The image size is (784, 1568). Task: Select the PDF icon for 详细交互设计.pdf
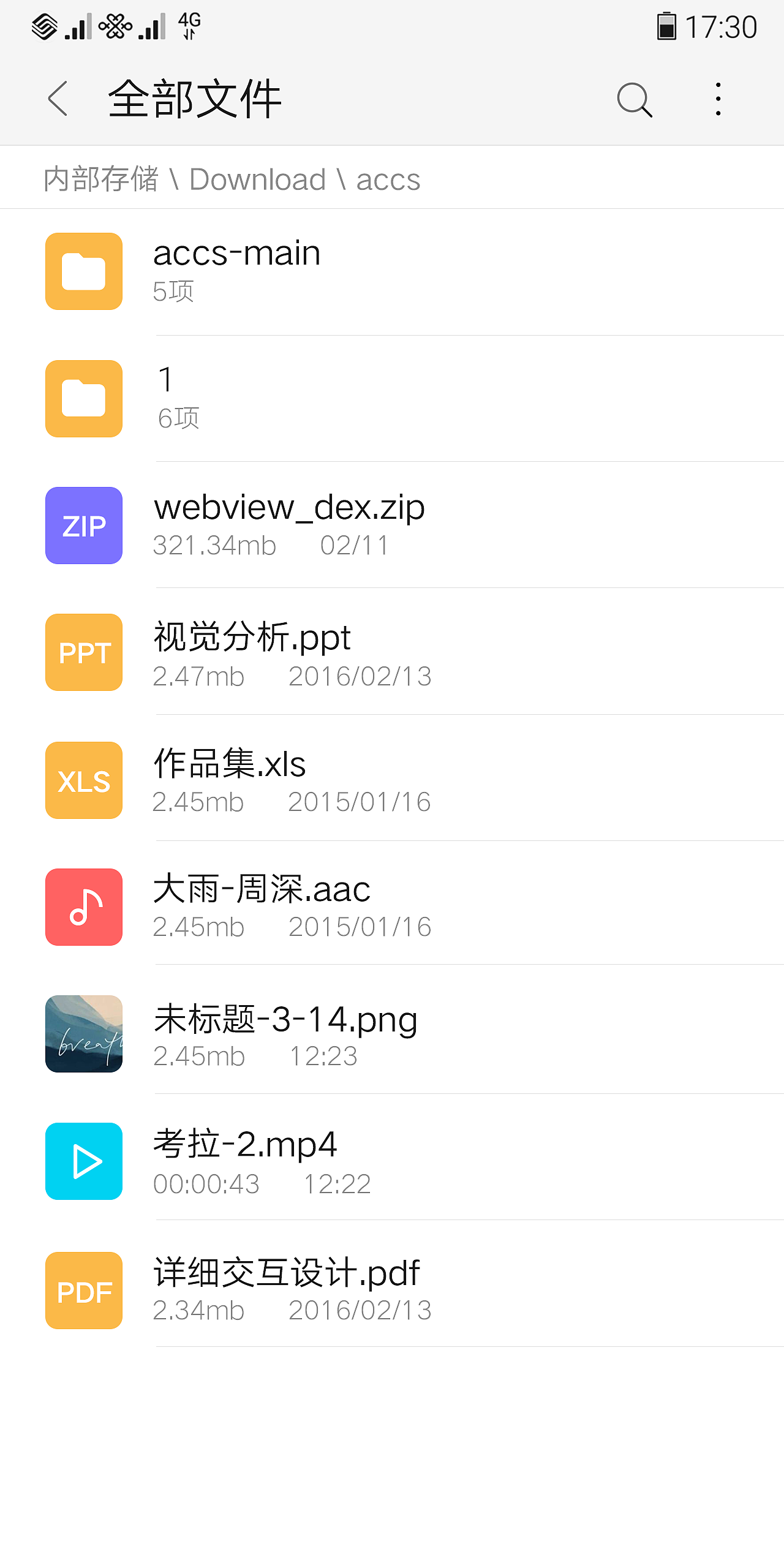pyautogui.click(x=83, y=1291)
